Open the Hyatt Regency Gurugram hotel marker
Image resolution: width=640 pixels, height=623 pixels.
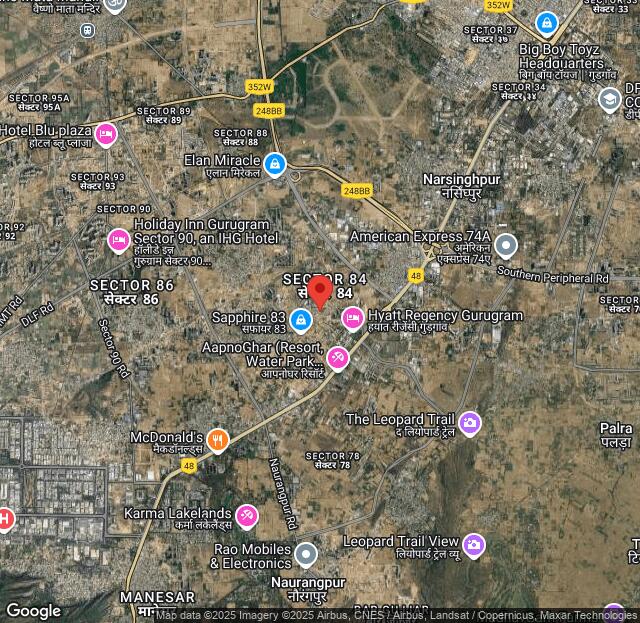coord(352,319)
